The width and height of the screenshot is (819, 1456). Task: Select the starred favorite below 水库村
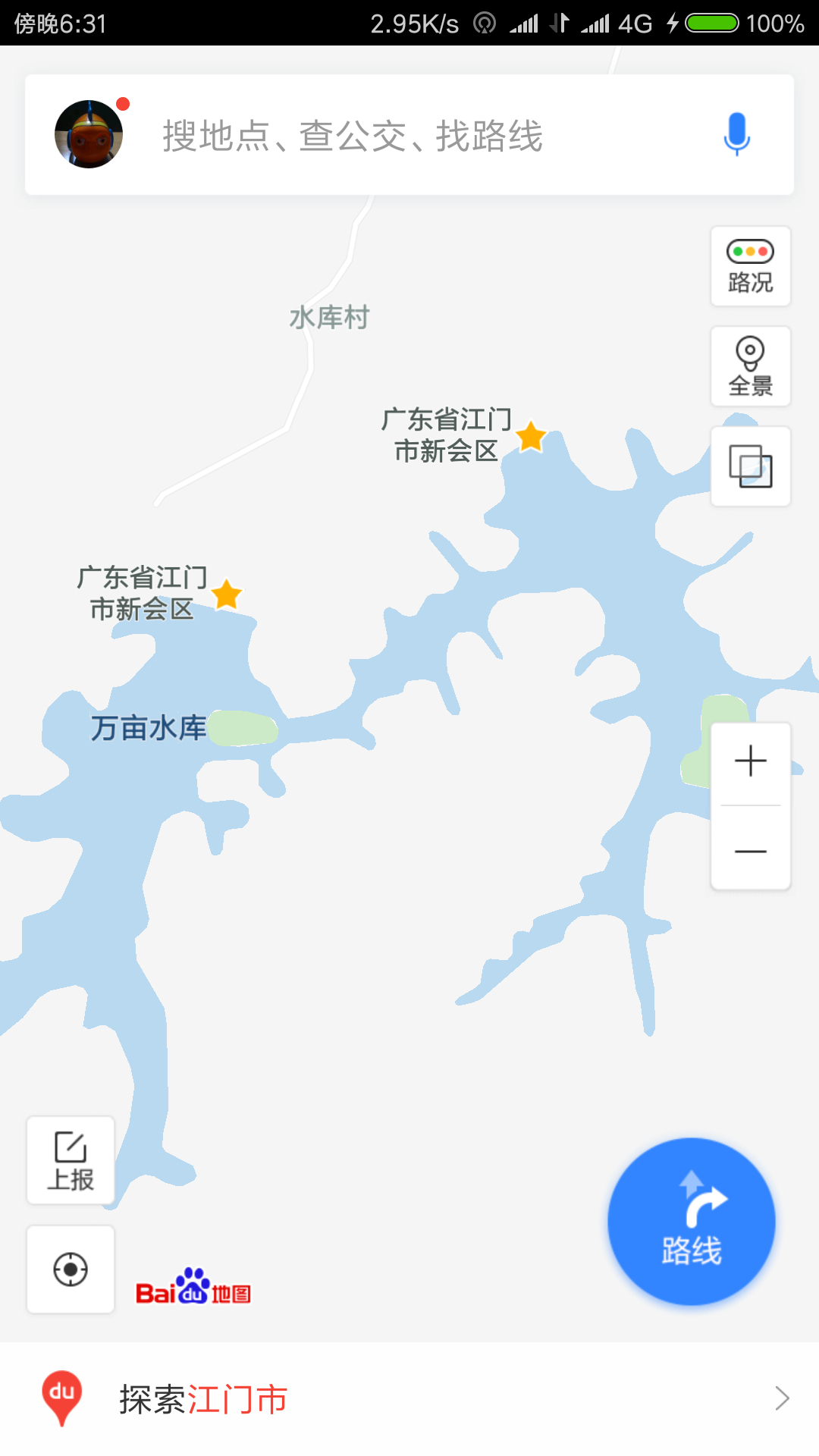pos(531,437)
